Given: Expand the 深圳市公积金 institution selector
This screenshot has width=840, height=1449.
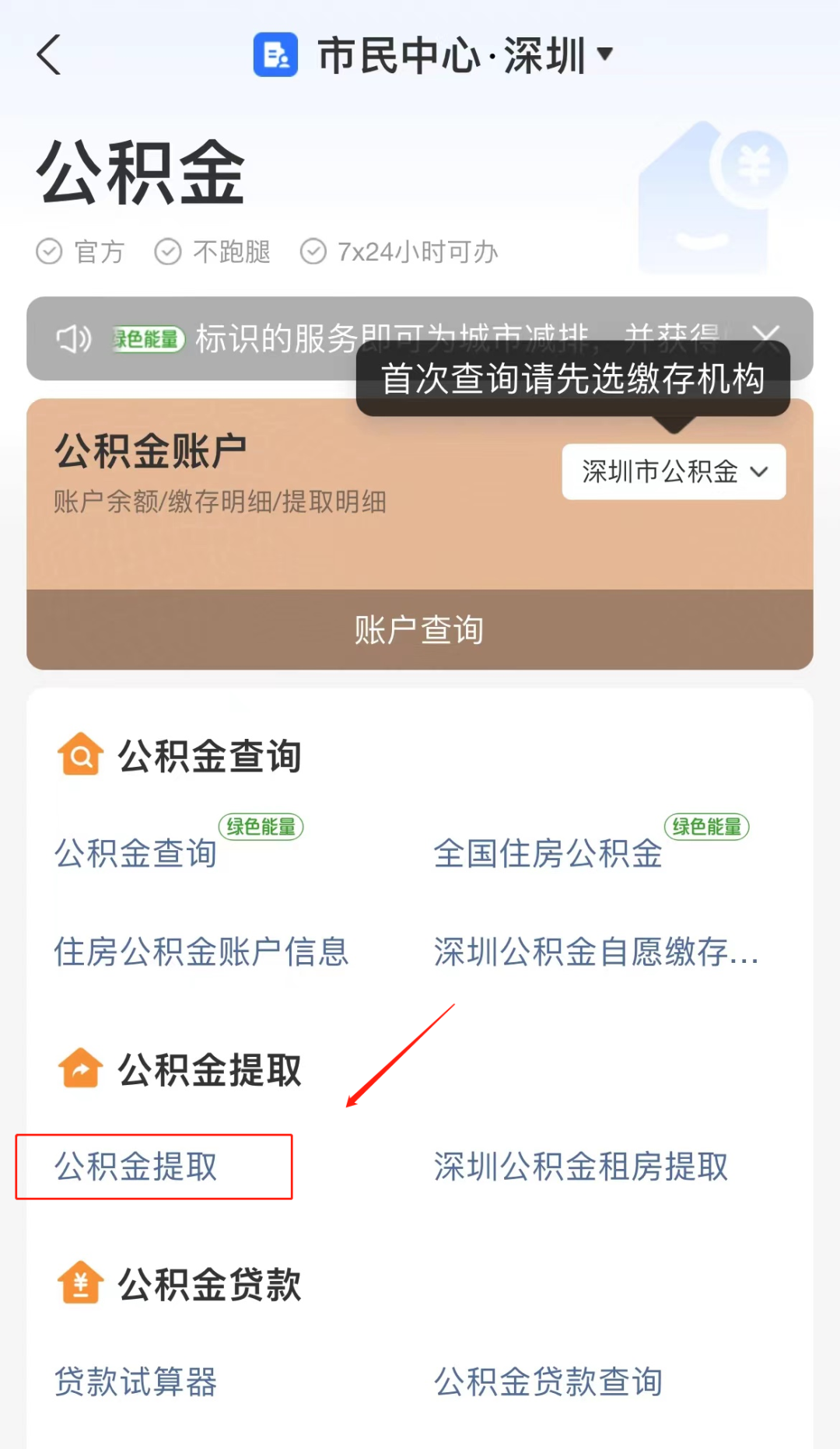Looking at the screenshot, I should point(674,471).
